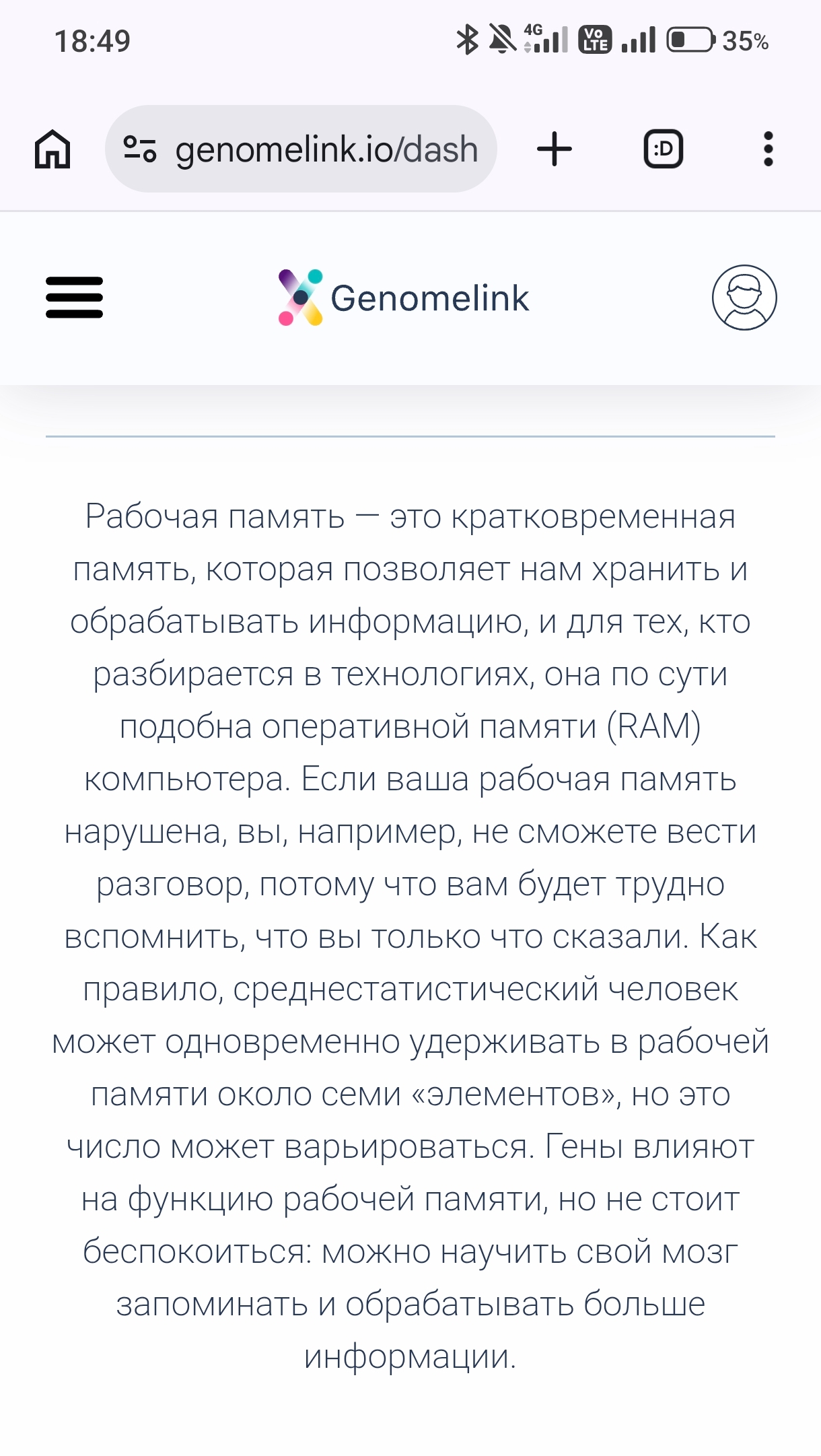Open the user profile avatar
Viewport: 821px width, 1456px height.
coord(744,298)
